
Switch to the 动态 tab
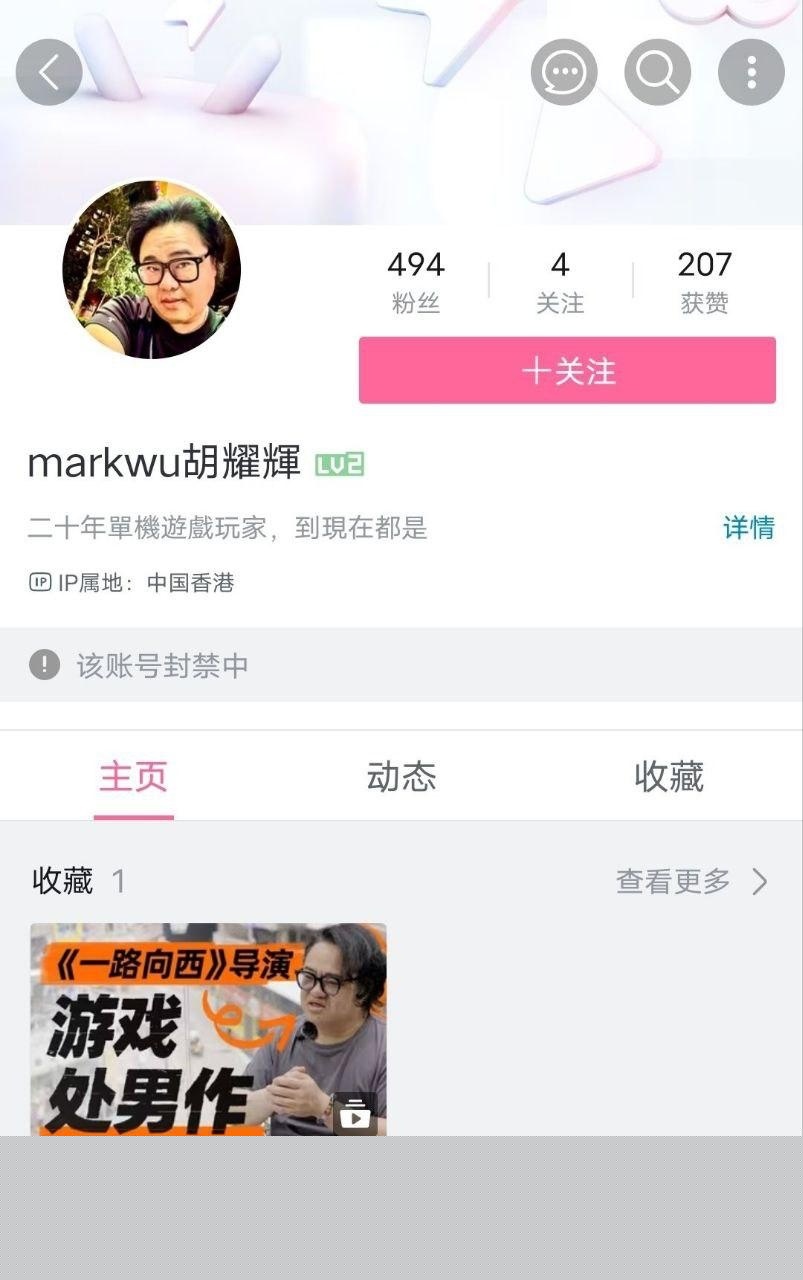[401, 777]
